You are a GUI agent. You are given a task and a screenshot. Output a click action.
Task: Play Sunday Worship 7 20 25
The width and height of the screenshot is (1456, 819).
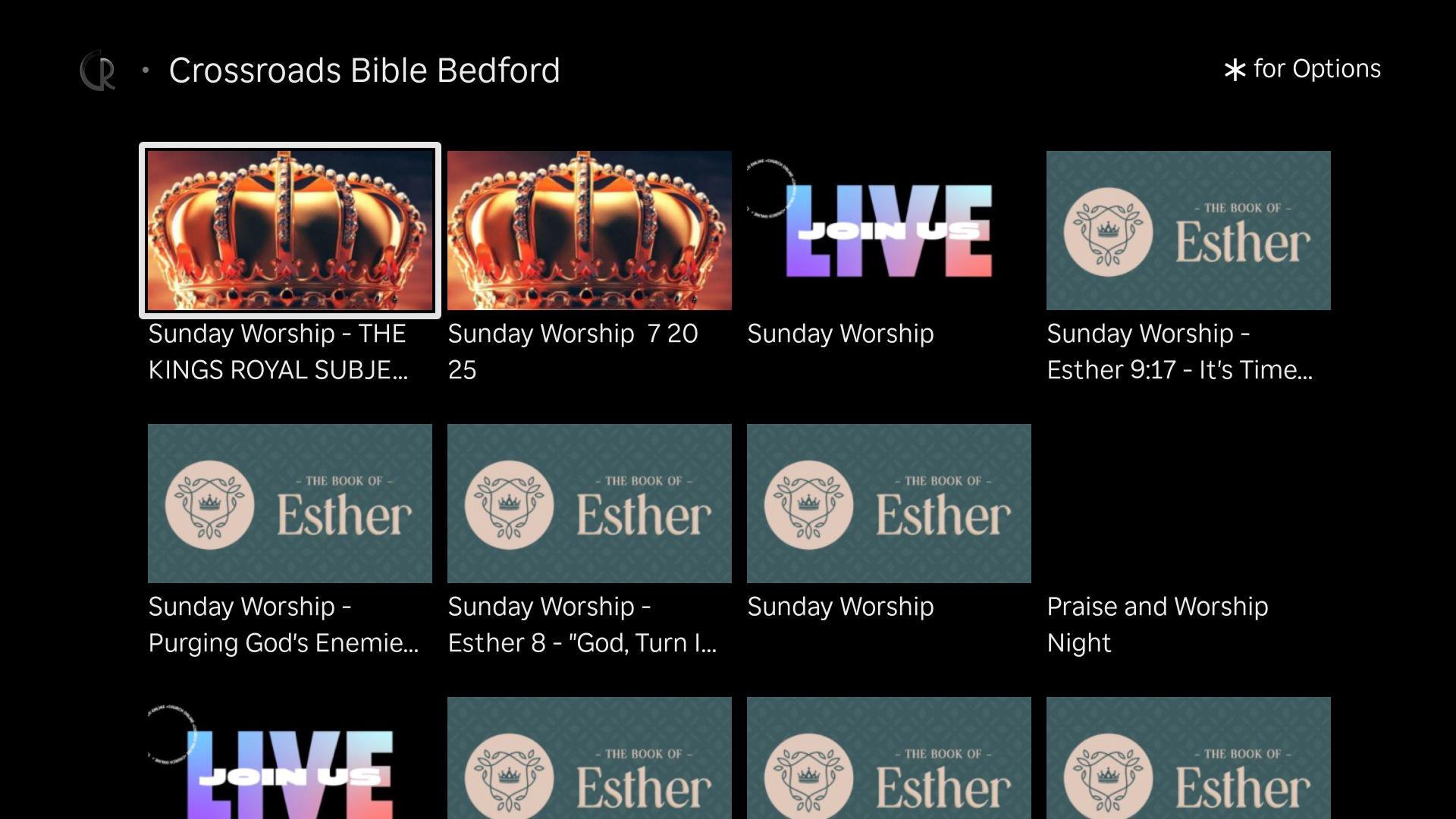[589, 231]
